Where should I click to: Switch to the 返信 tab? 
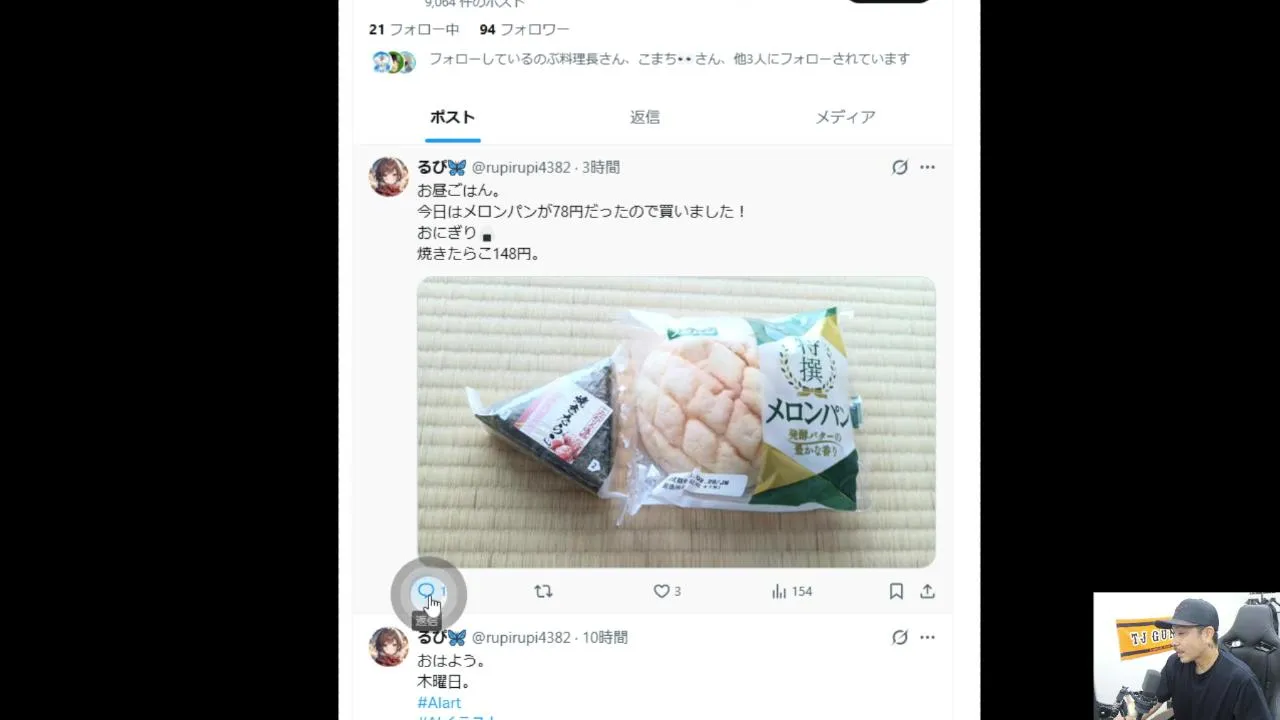tap(644, 117)
